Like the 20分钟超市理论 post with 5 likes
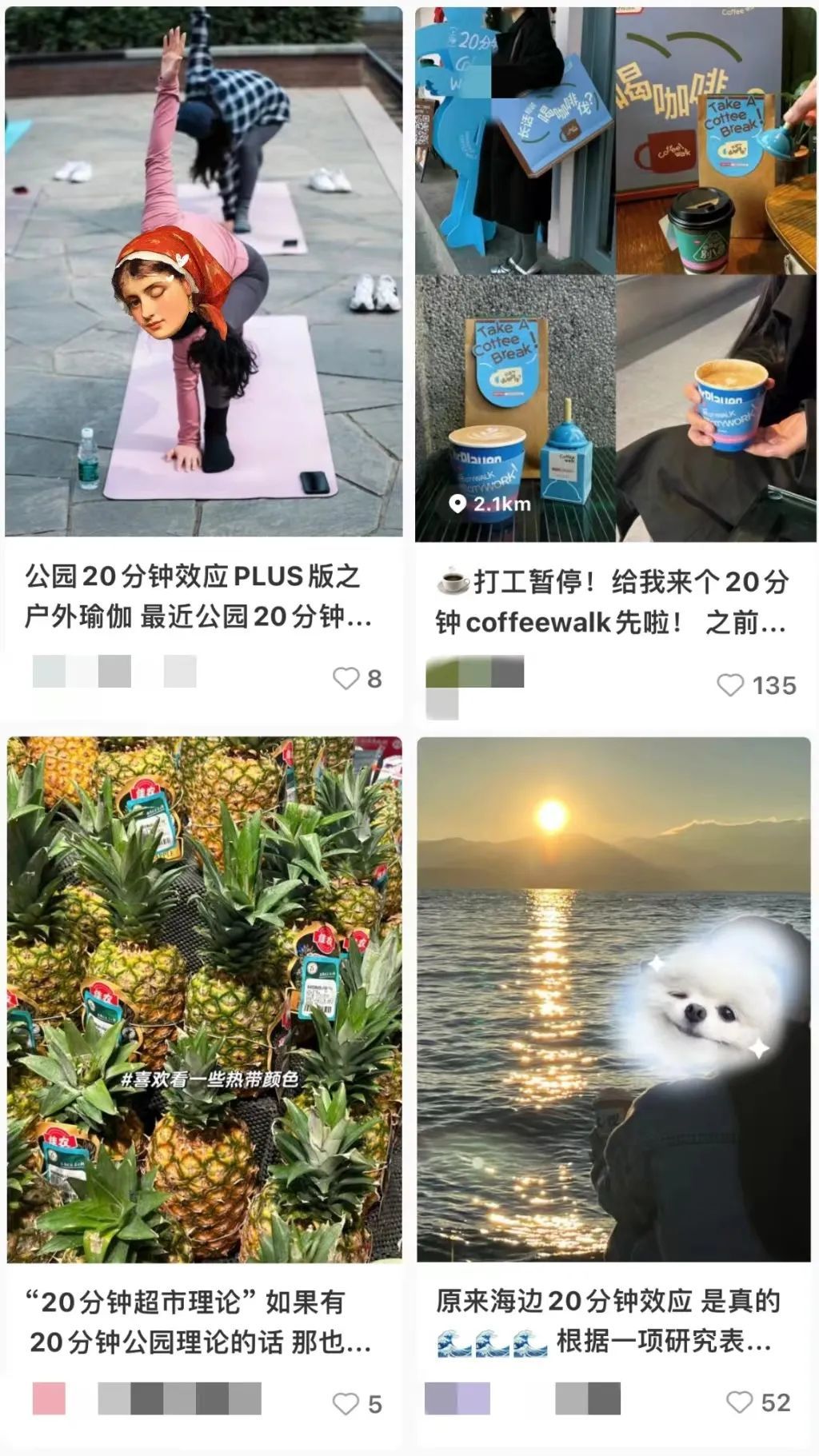The width and height of the screenshot is (819, 1456). [x=346, y=1403]
